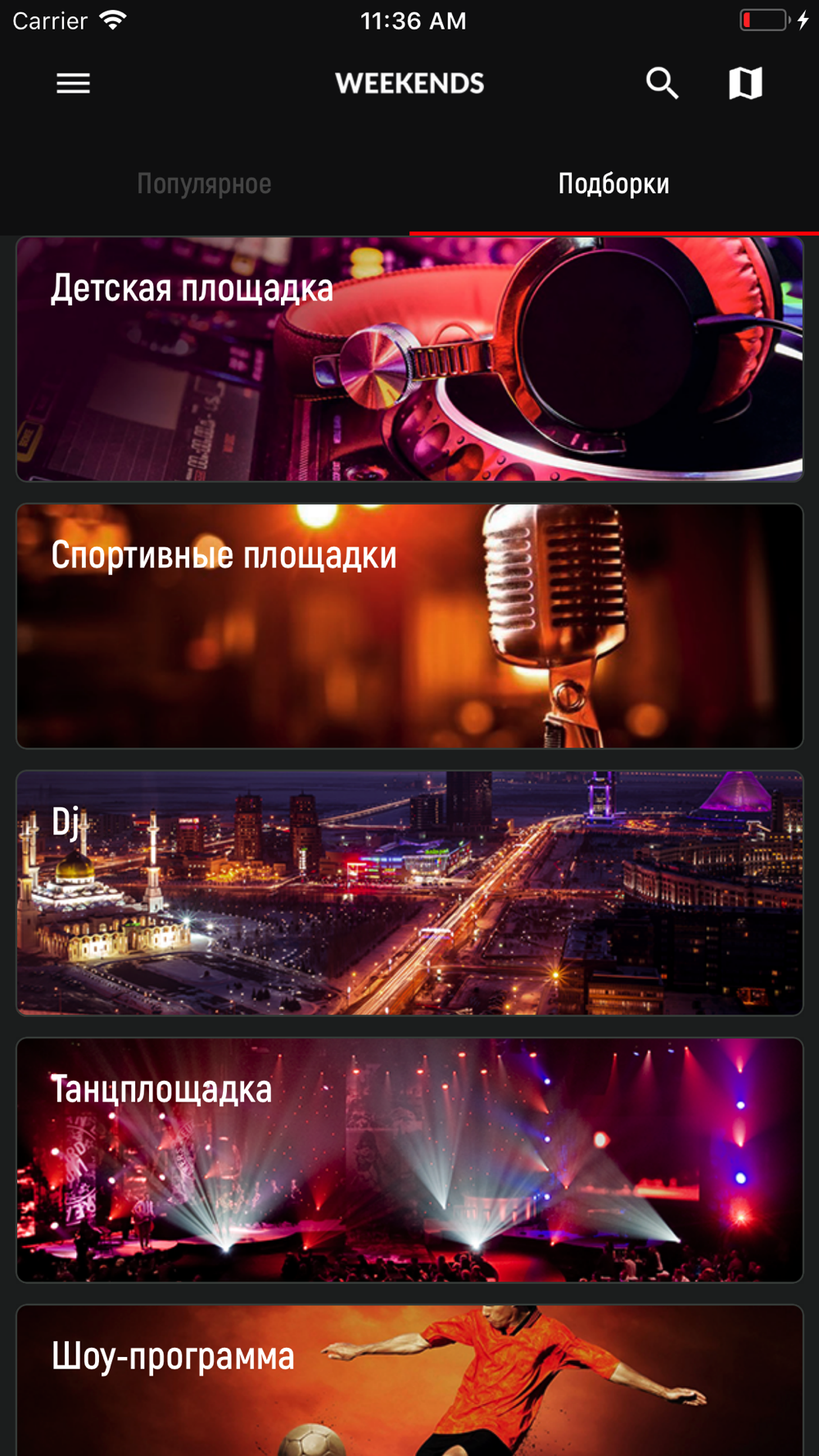Viewport: 819px width, 1456px height.
Task: Open the Спортивные площадки collection
Action: [409, 626]
